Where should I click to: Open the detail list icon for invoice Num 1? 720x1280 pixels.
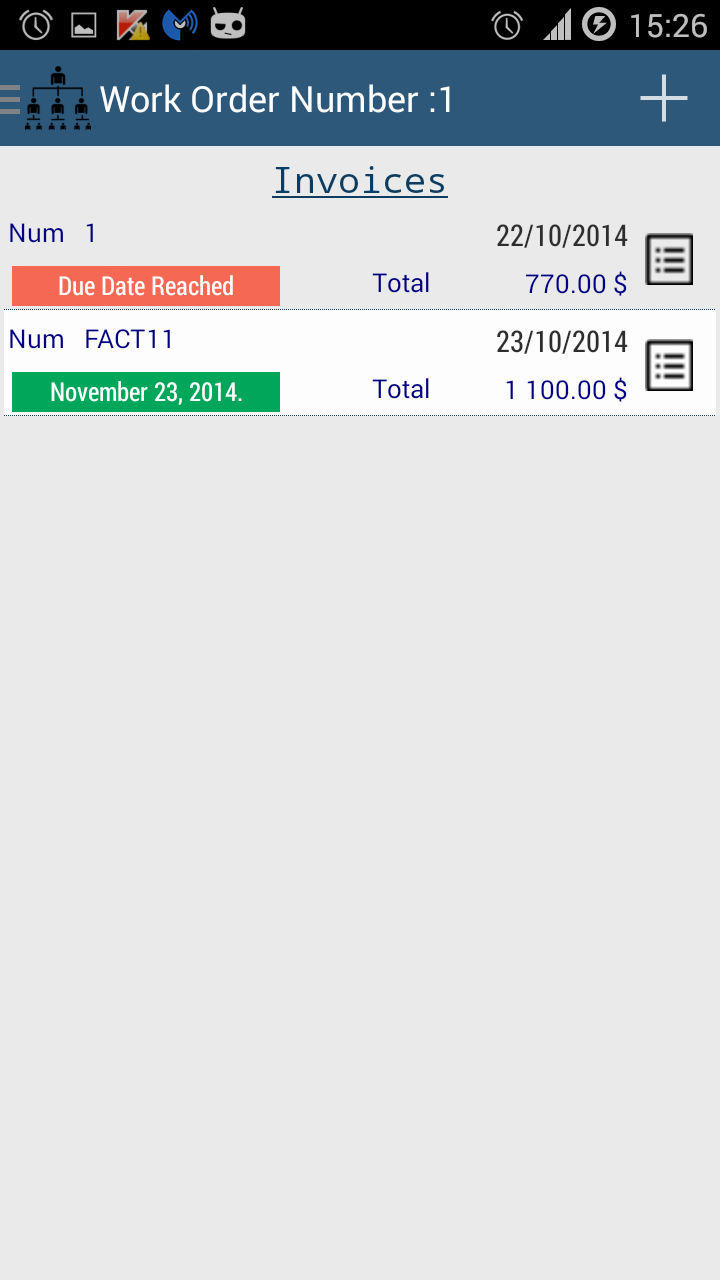point(668,258)
